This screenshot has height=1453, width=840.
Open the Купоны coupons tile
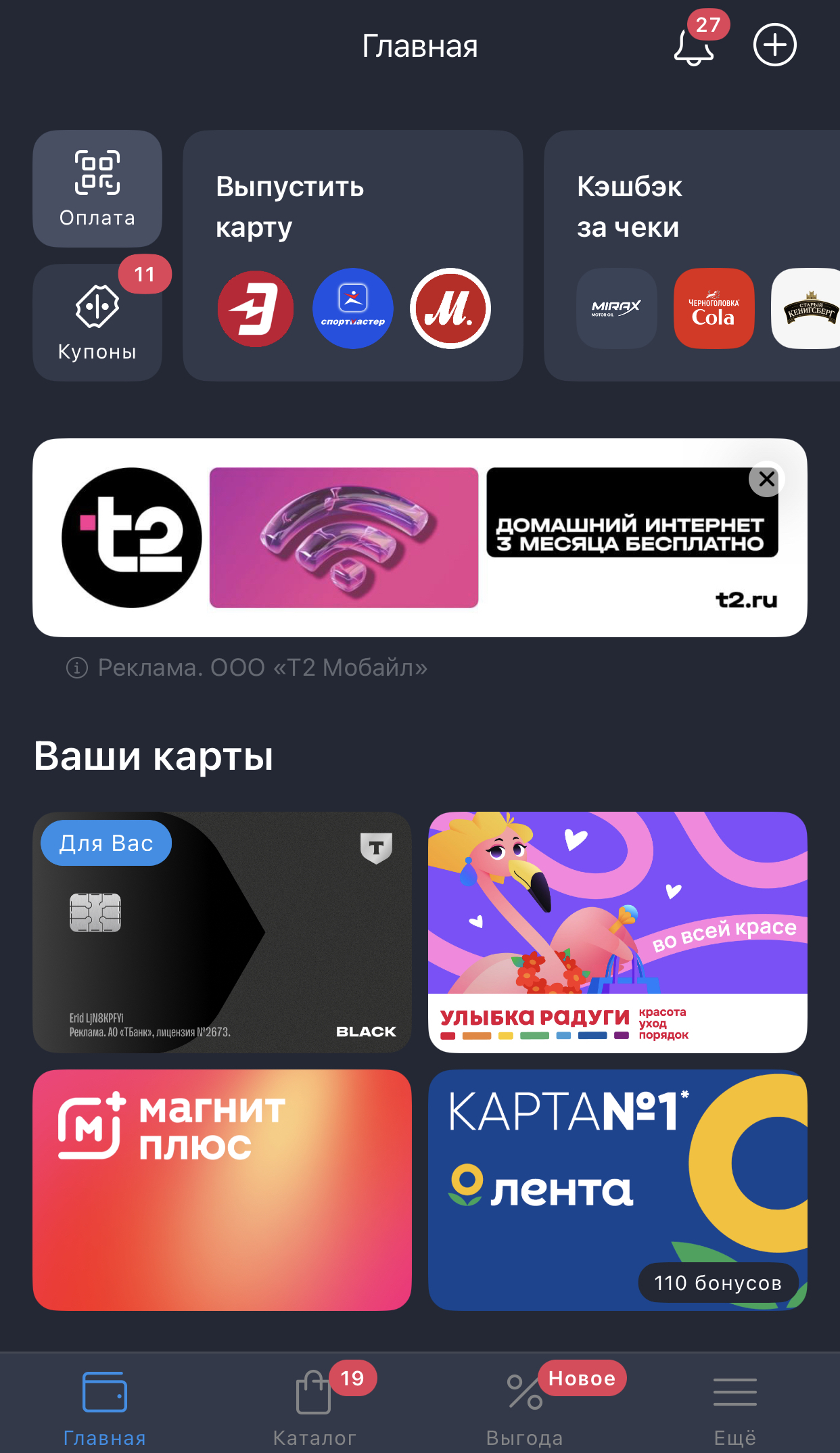coord(97,323)
